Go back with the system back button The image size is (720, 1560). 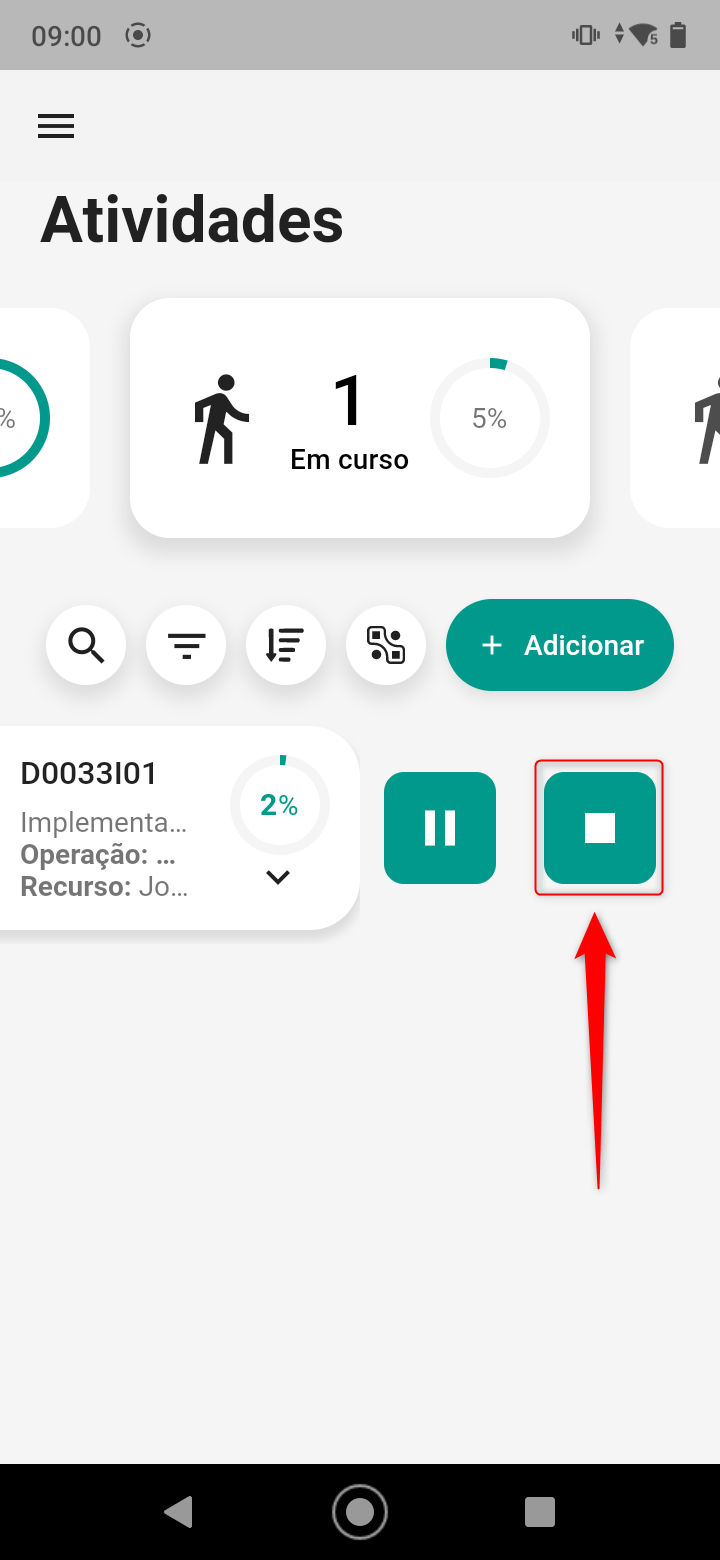point(178,1511)
